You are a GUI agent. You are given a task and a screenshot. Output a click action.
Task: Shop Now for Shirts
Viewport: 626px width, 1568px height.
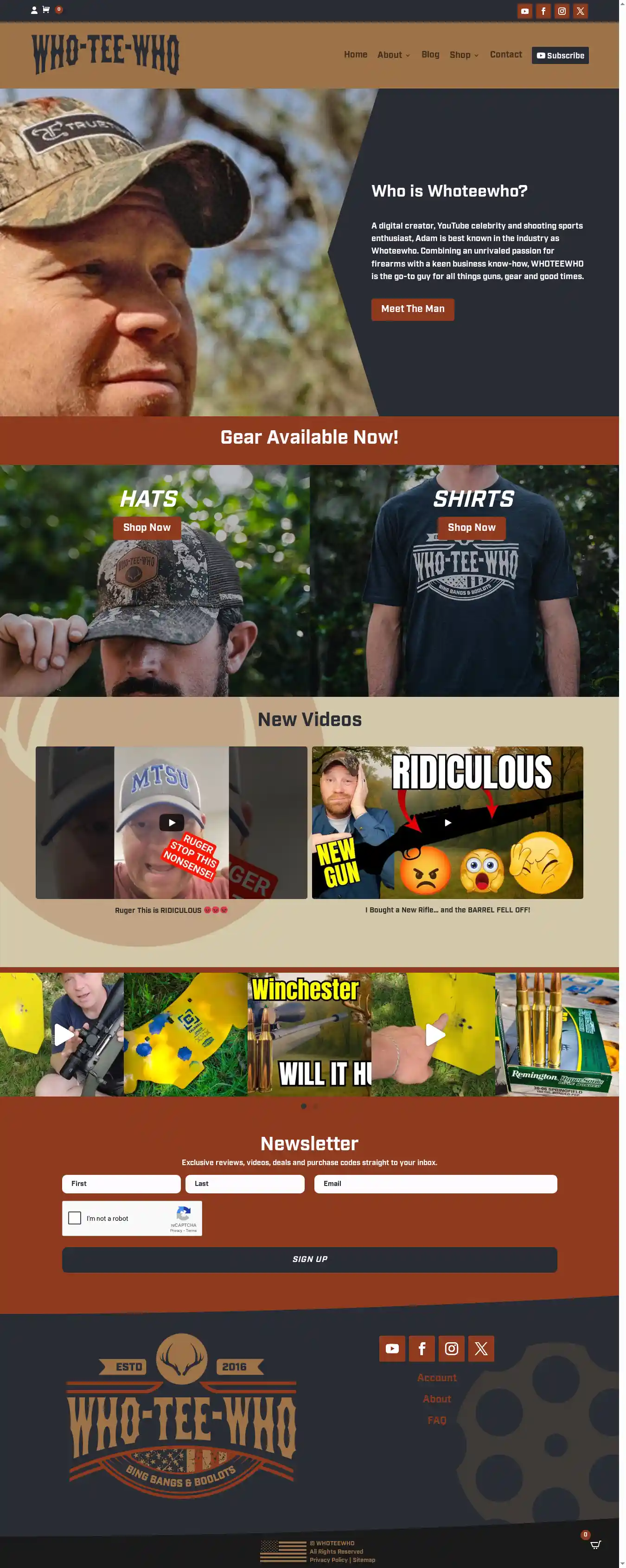(x=471, y=527)
